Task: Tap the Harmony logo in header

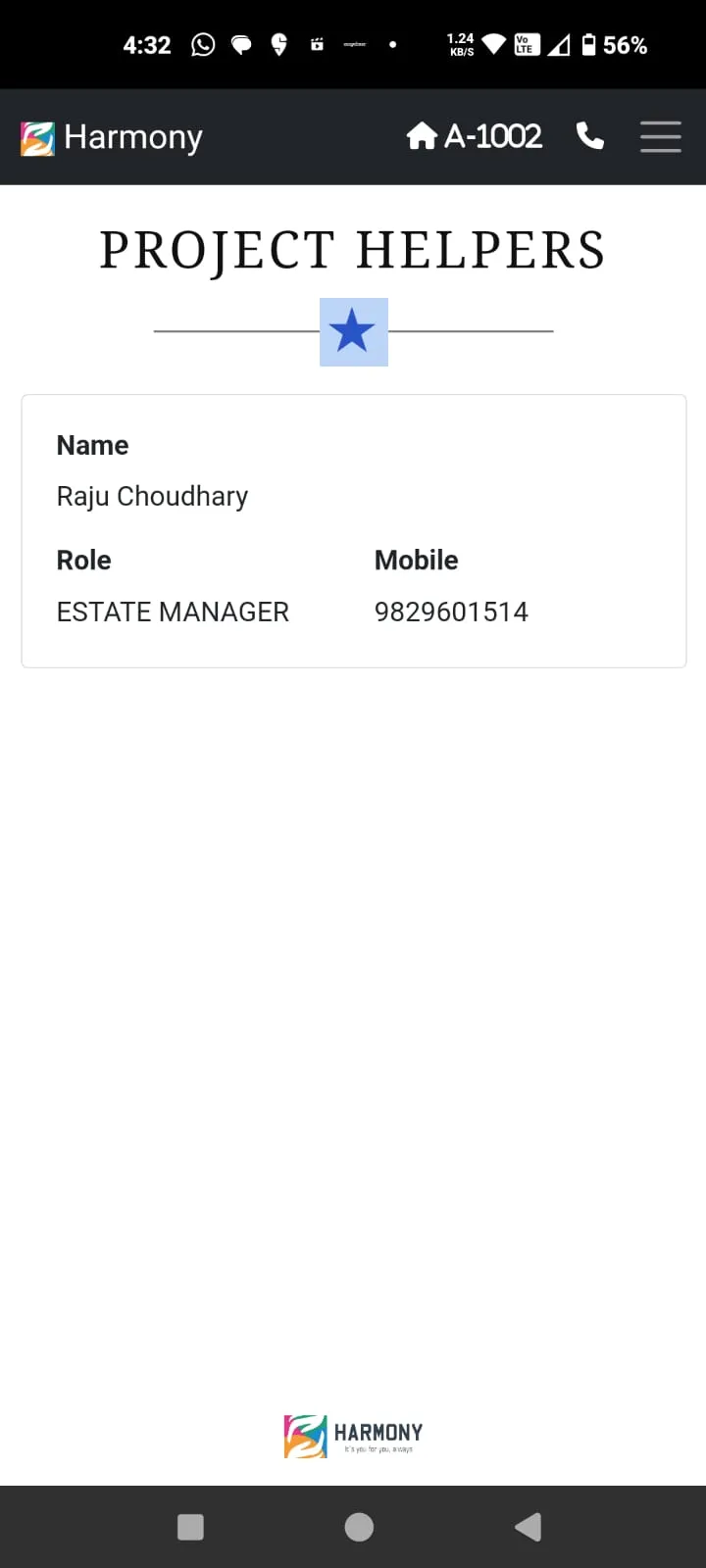Action: pyautogui.click(x=111, y=137)
